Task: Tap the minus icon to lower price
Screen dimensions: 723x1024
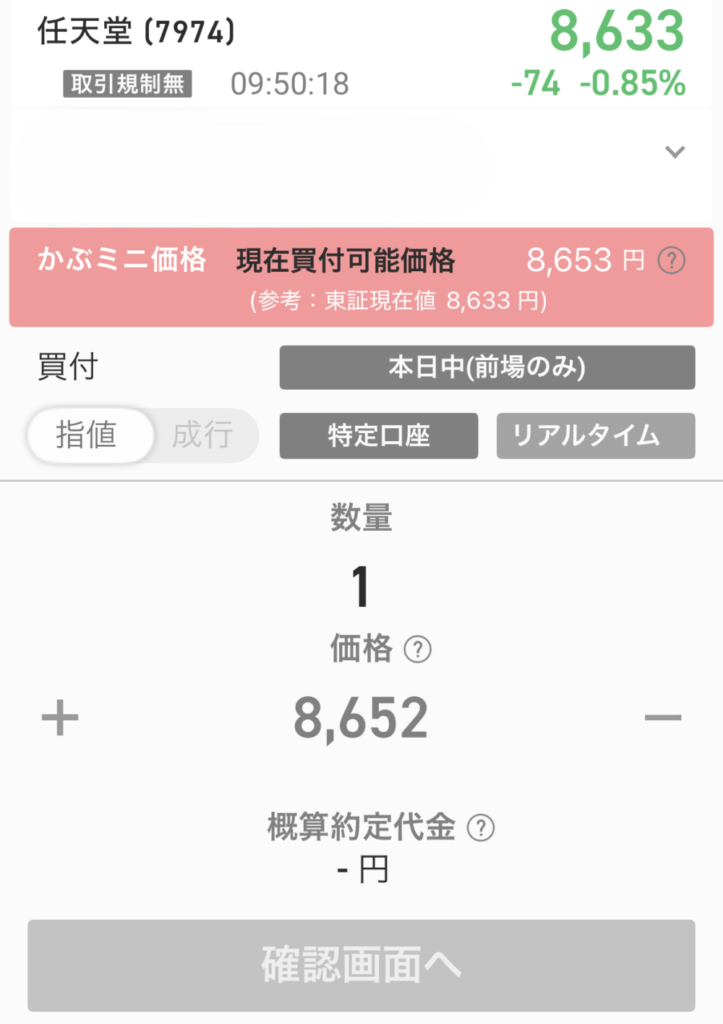Action: [664, 716]
